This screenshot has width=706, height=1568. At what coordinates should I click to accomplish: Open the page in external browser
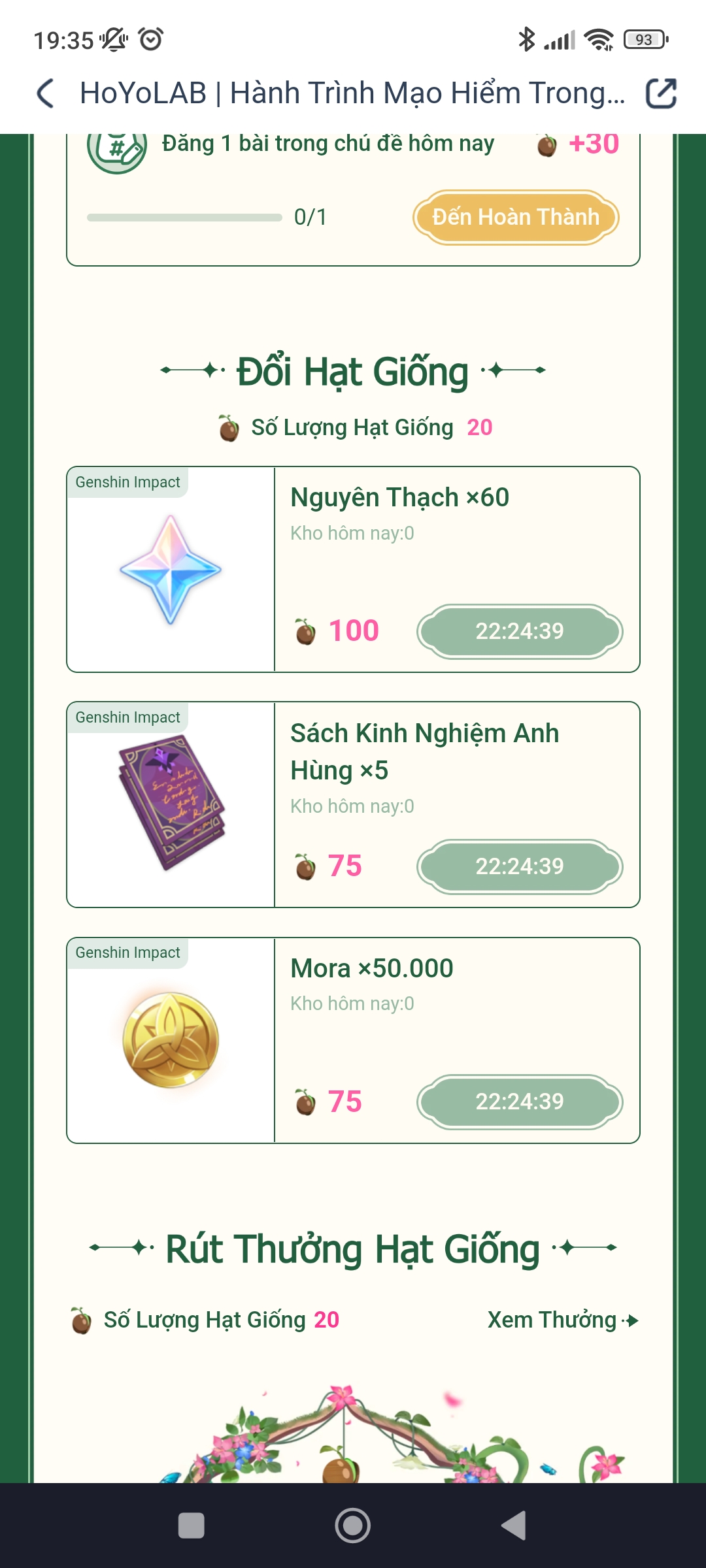tap(660, 93)
